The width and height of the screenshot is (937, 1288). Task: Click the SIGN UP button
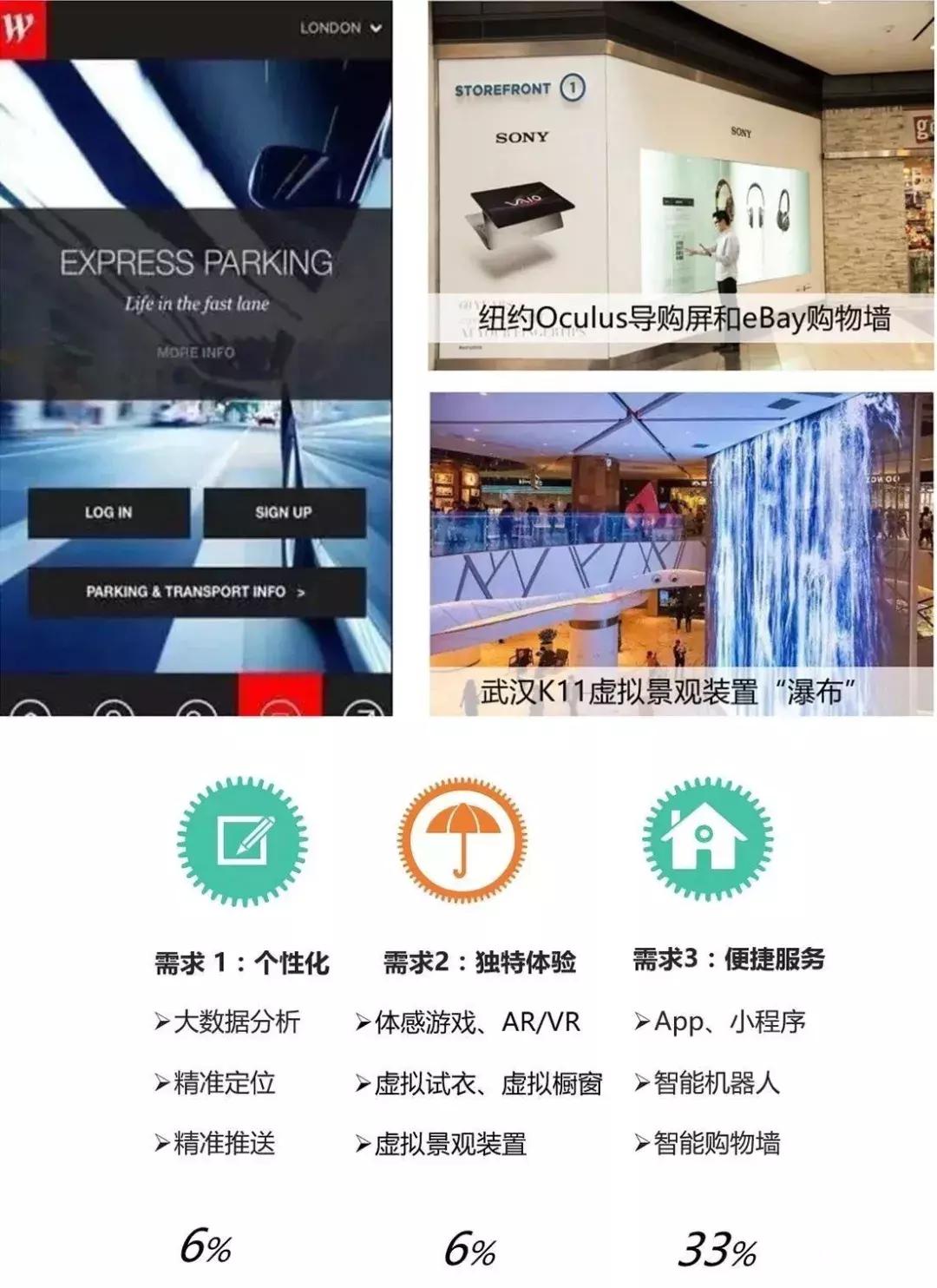[x=284, y=512]
